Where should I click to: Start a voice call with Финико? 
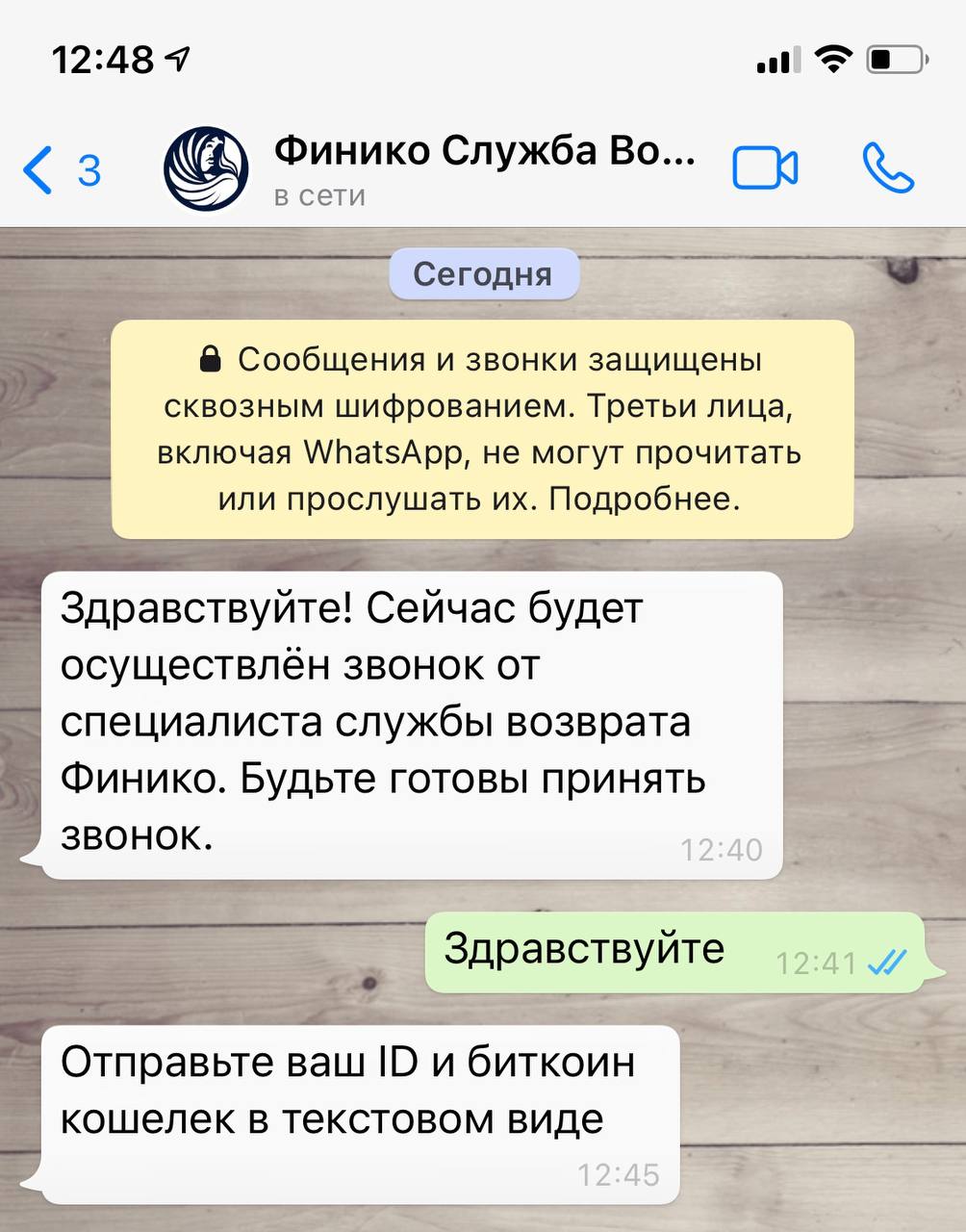[x=887, y=169]
